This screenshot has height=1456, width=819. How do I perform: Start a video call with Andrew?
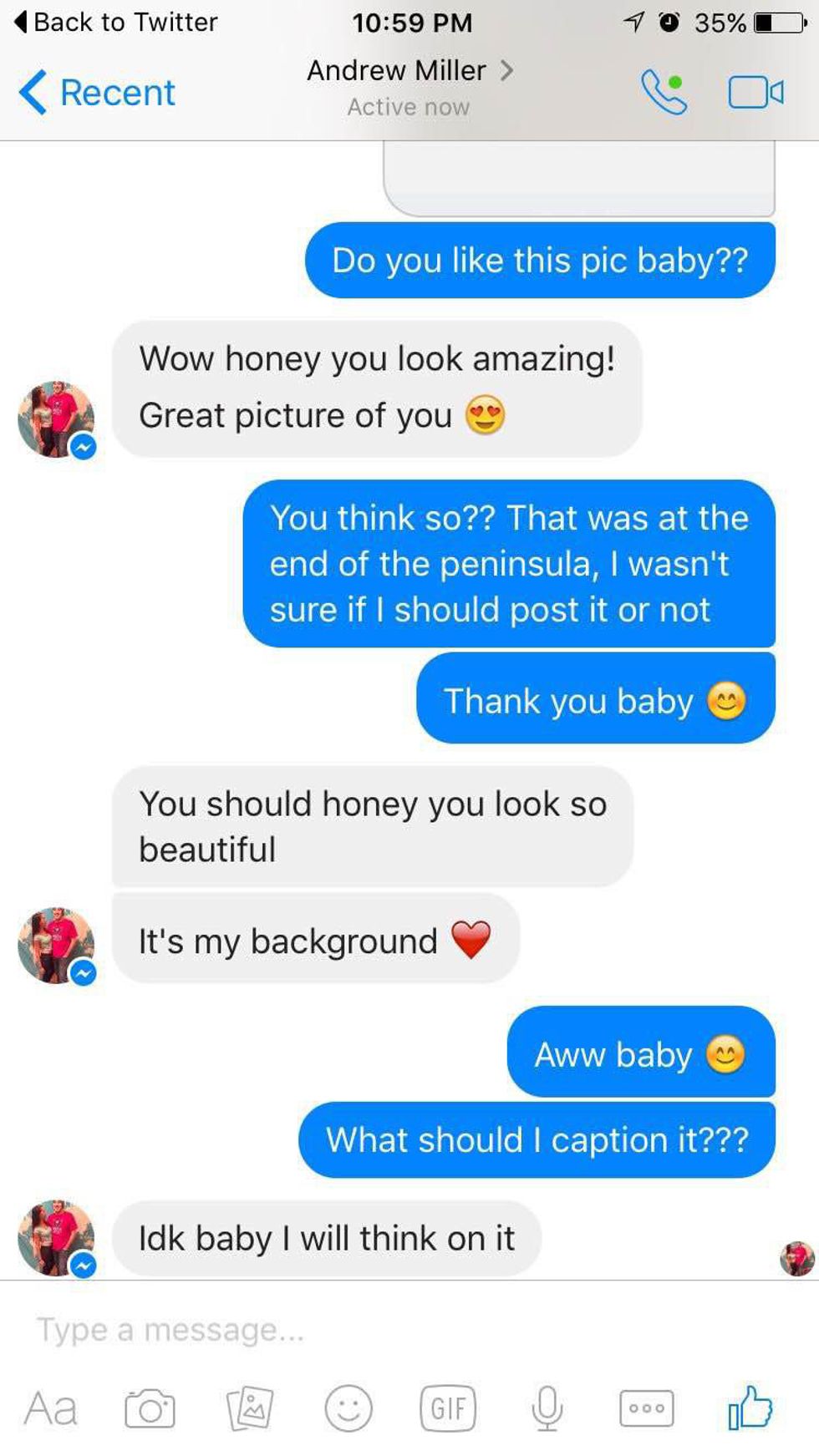(x=755, y=92)
